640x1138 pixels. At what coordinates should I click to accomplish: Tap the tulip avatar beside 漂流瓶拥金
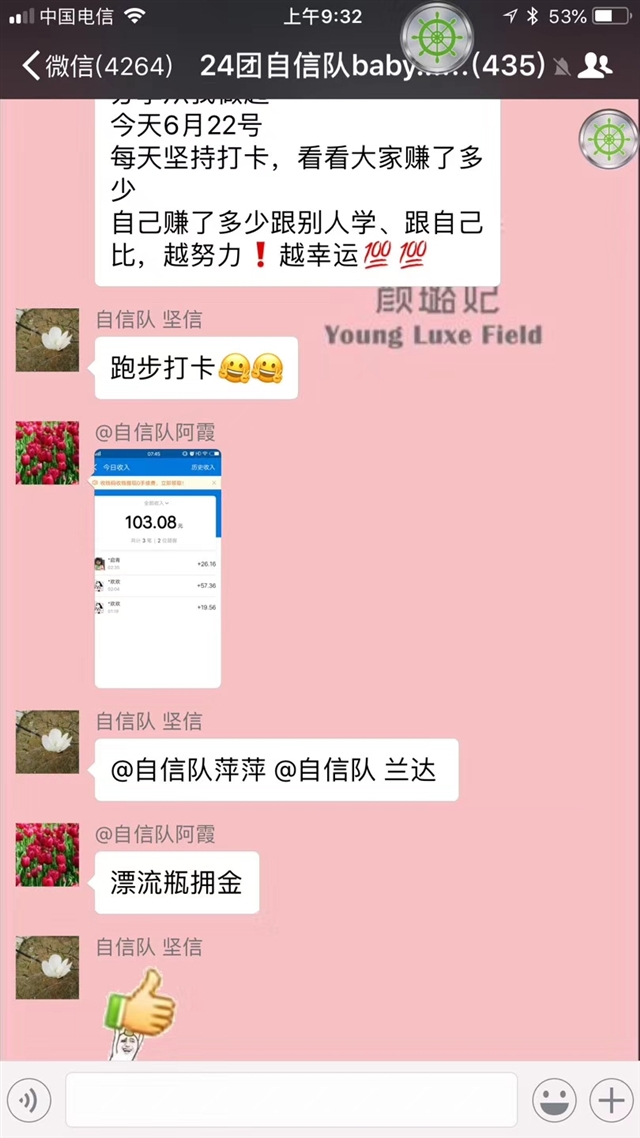pyautogui.click(x=47, y=854)
